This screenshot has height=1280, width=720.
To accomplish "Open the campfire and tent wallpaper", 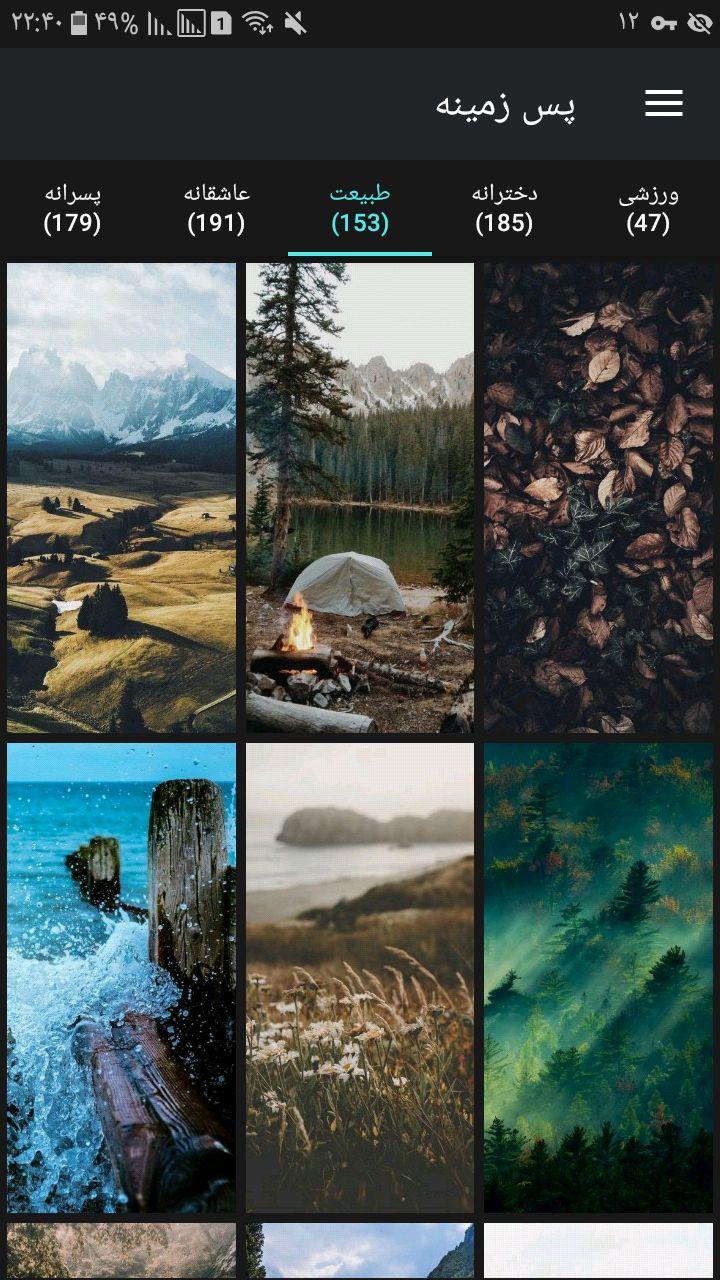I will click(360, 497).
